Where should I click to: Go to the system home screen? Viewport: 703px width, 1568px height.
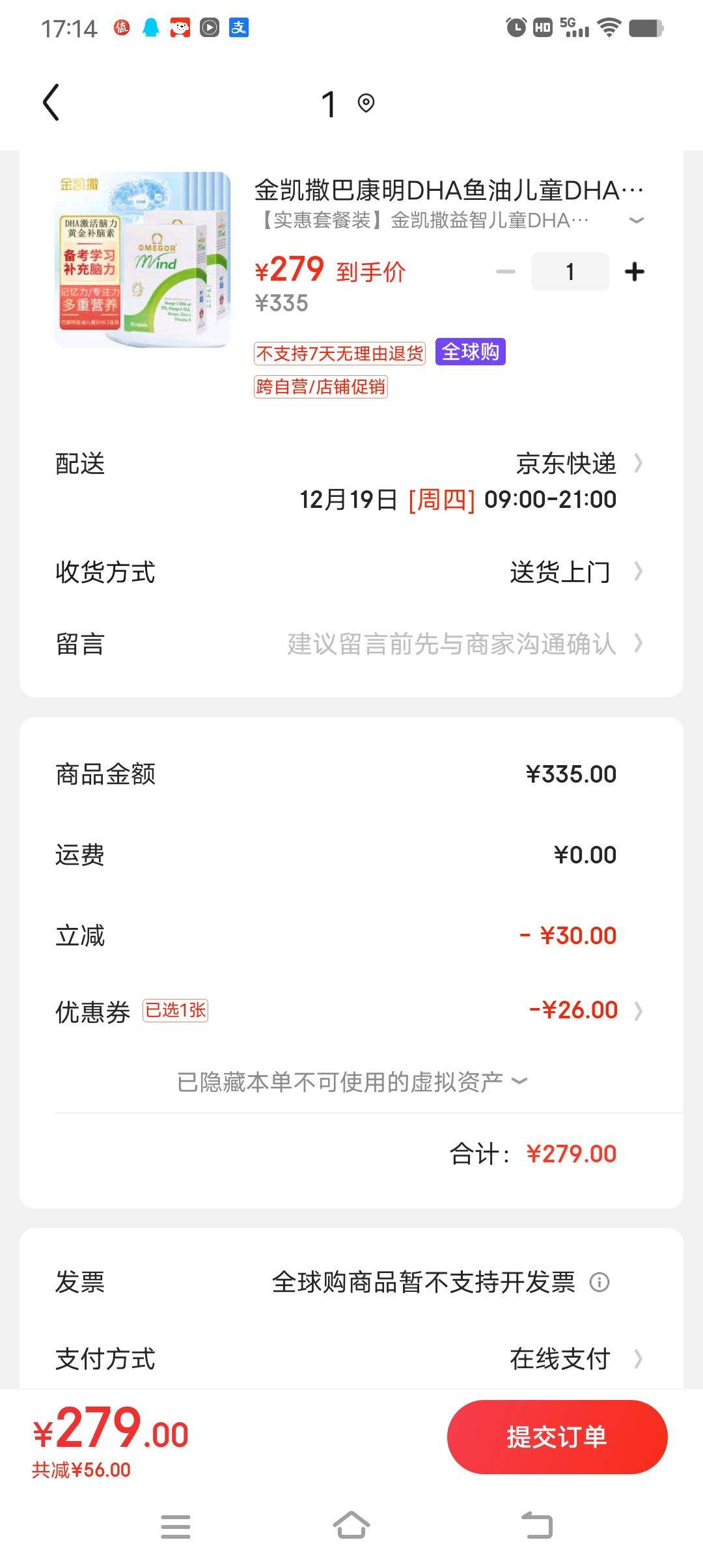351,1526
